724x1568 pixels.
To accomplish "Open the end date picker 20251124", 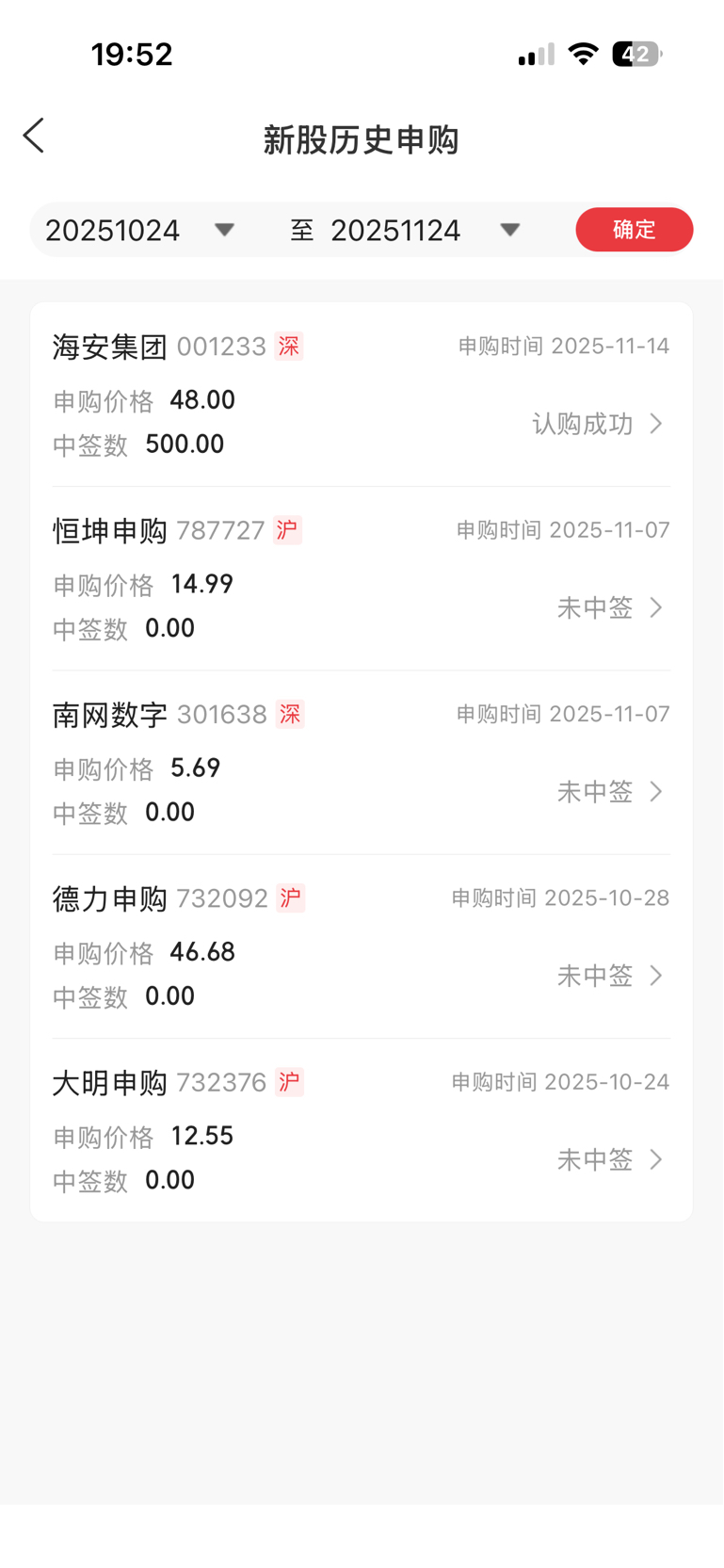I will pyautogui.click(x=426, y=231).
